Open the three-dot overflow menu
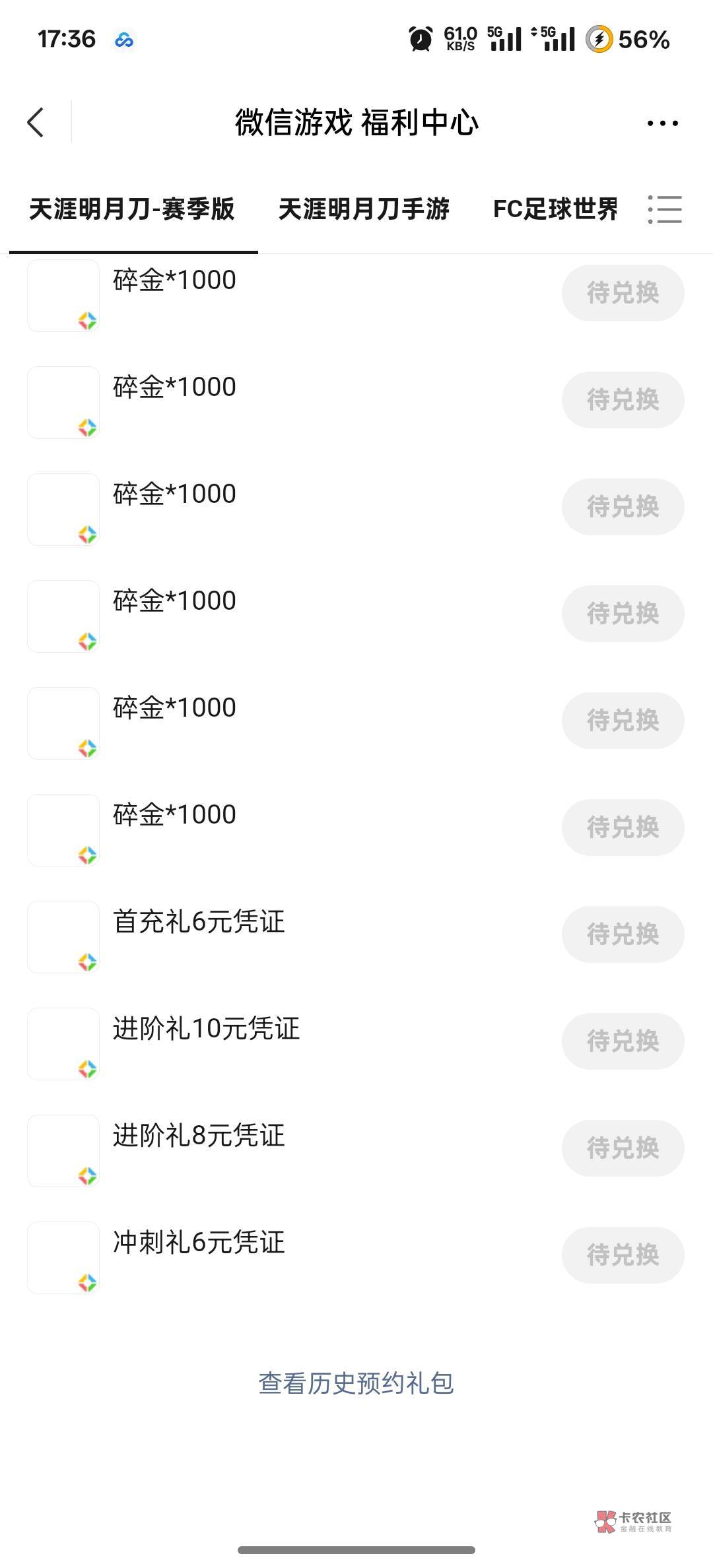Screen dimensions: 713x1568 click(x=662, y=123)
